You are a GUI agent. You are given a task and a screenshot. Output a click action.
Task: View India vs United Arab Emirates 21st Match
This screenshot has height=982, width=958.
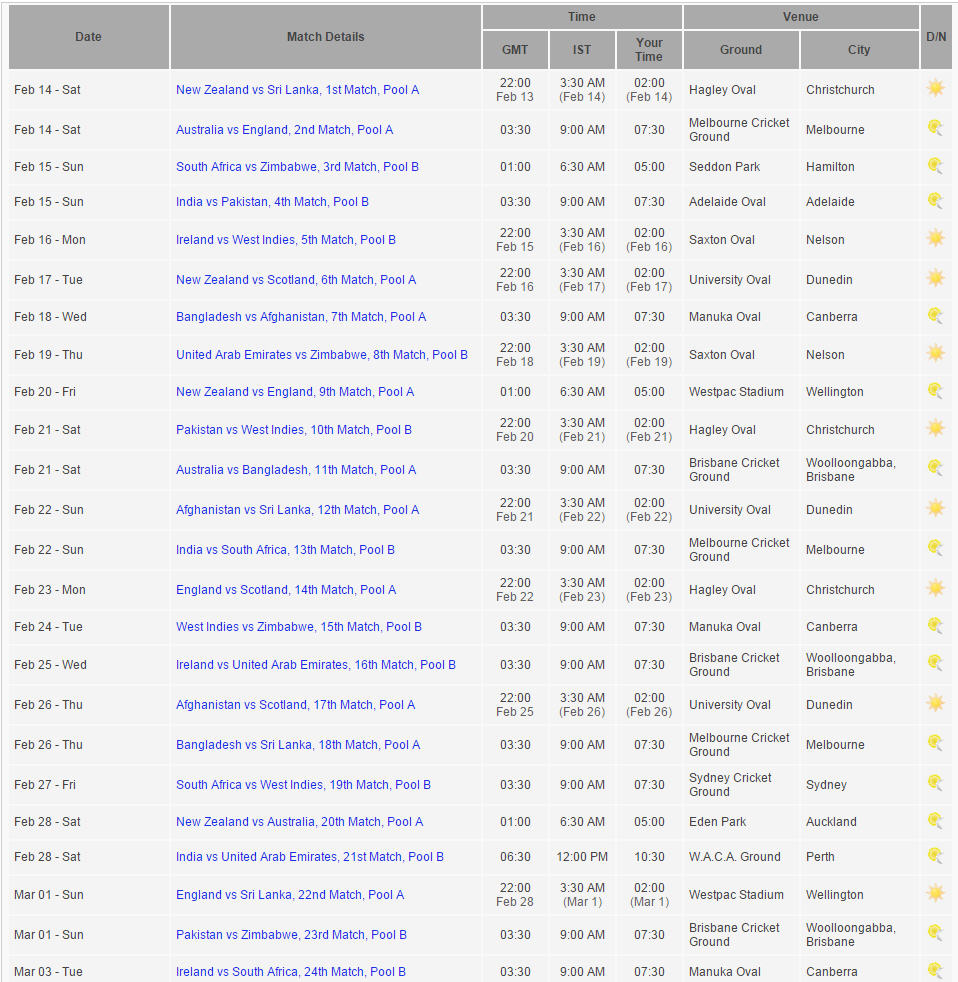pos(310,857)
